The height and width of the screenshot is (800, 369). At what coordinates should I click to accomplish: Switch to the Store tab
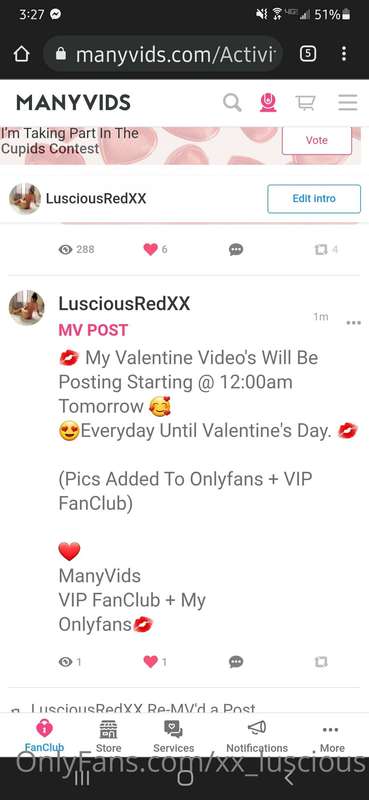(x=109, y=737)
